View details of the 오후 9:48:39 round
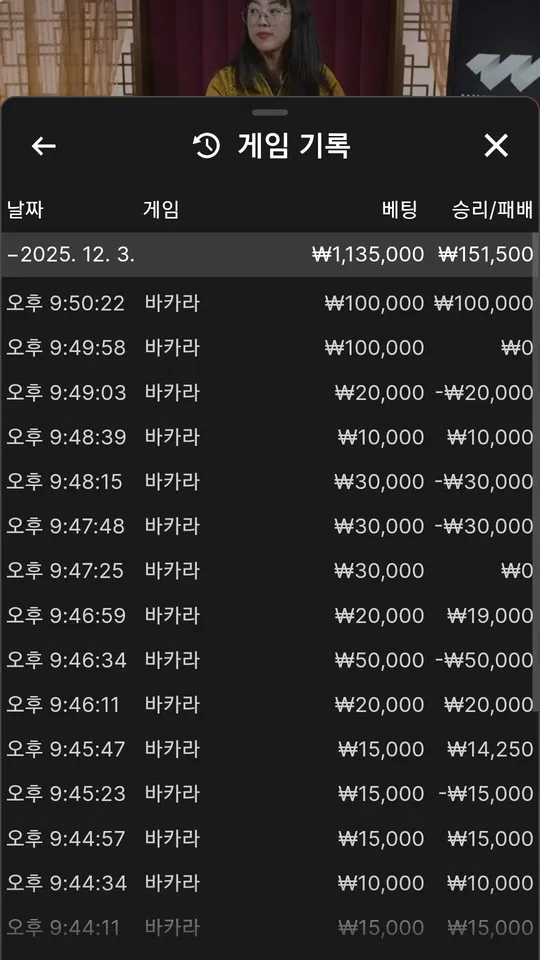Viewport: 540px width, 960px height. click(270, 437)
